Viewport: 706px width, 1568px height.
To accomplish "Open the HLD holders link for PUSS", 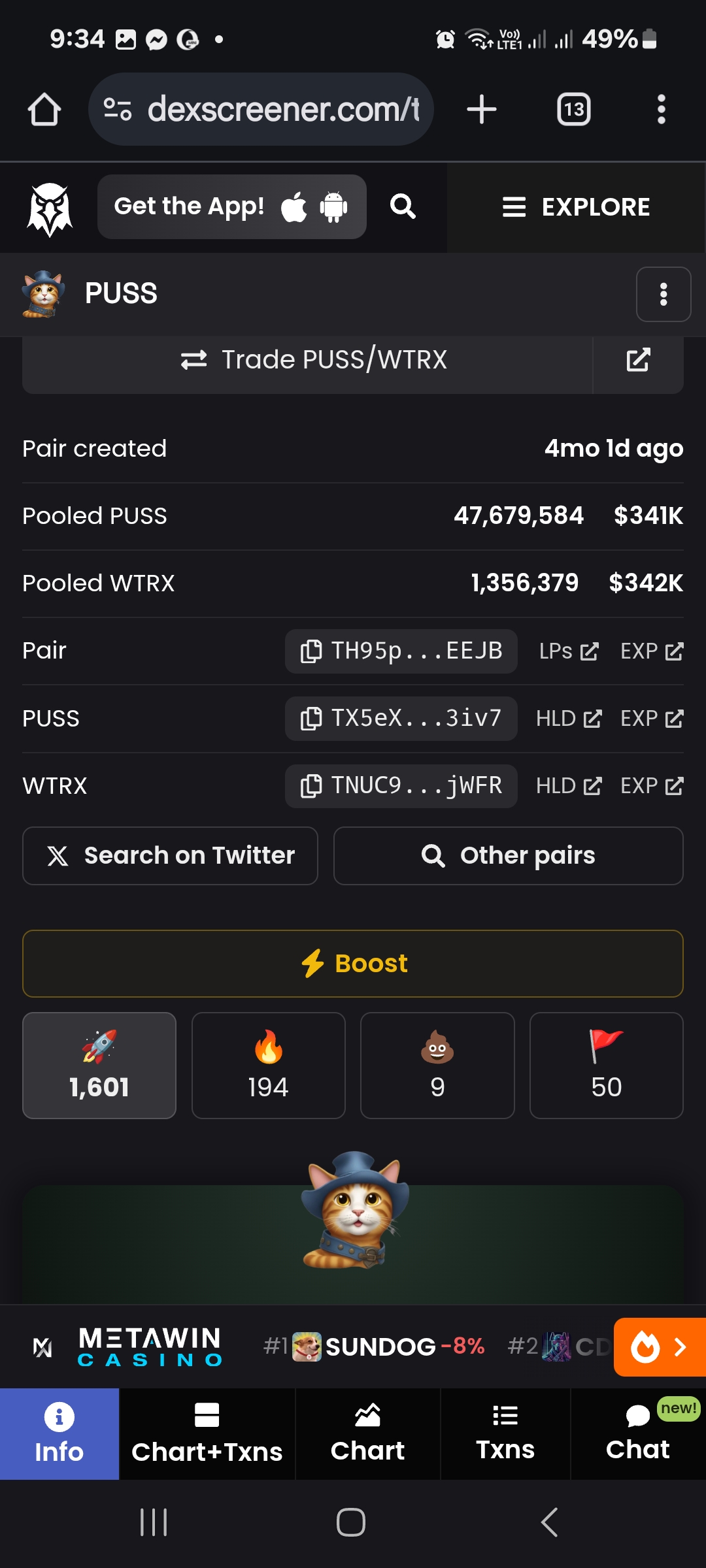I will (569, 719).
